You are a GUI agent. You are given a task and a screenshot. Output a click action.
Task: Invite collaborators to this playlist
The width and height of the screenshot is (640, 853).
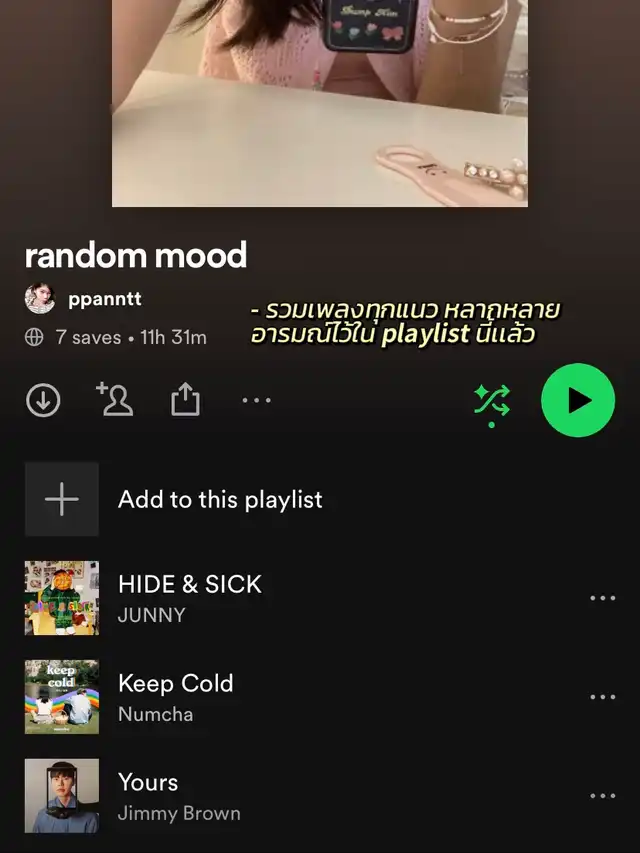pos(115,400)
